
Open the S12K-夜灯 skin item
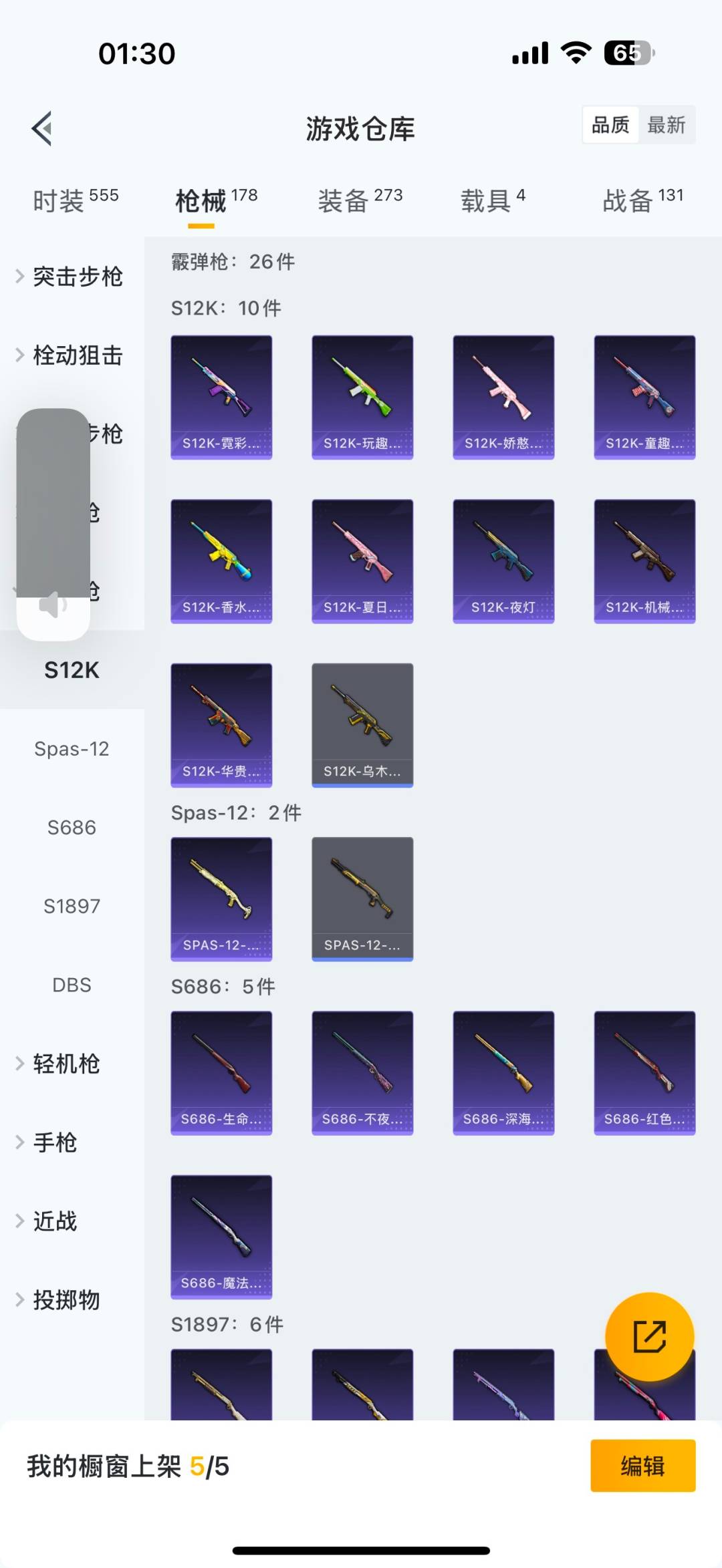click(503, 561)
